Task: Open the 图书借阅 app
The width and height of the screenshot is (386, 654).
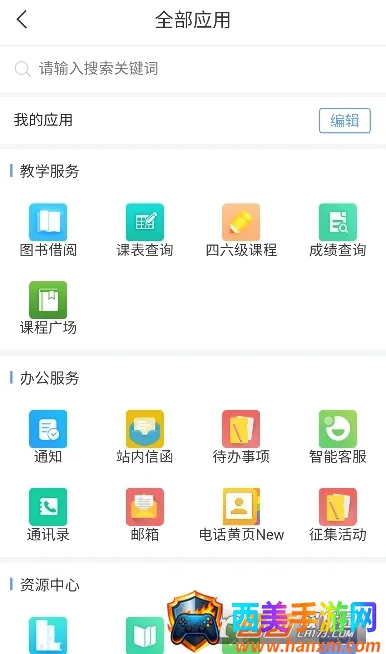Action: pyautogui.click(x=48, y=230)
